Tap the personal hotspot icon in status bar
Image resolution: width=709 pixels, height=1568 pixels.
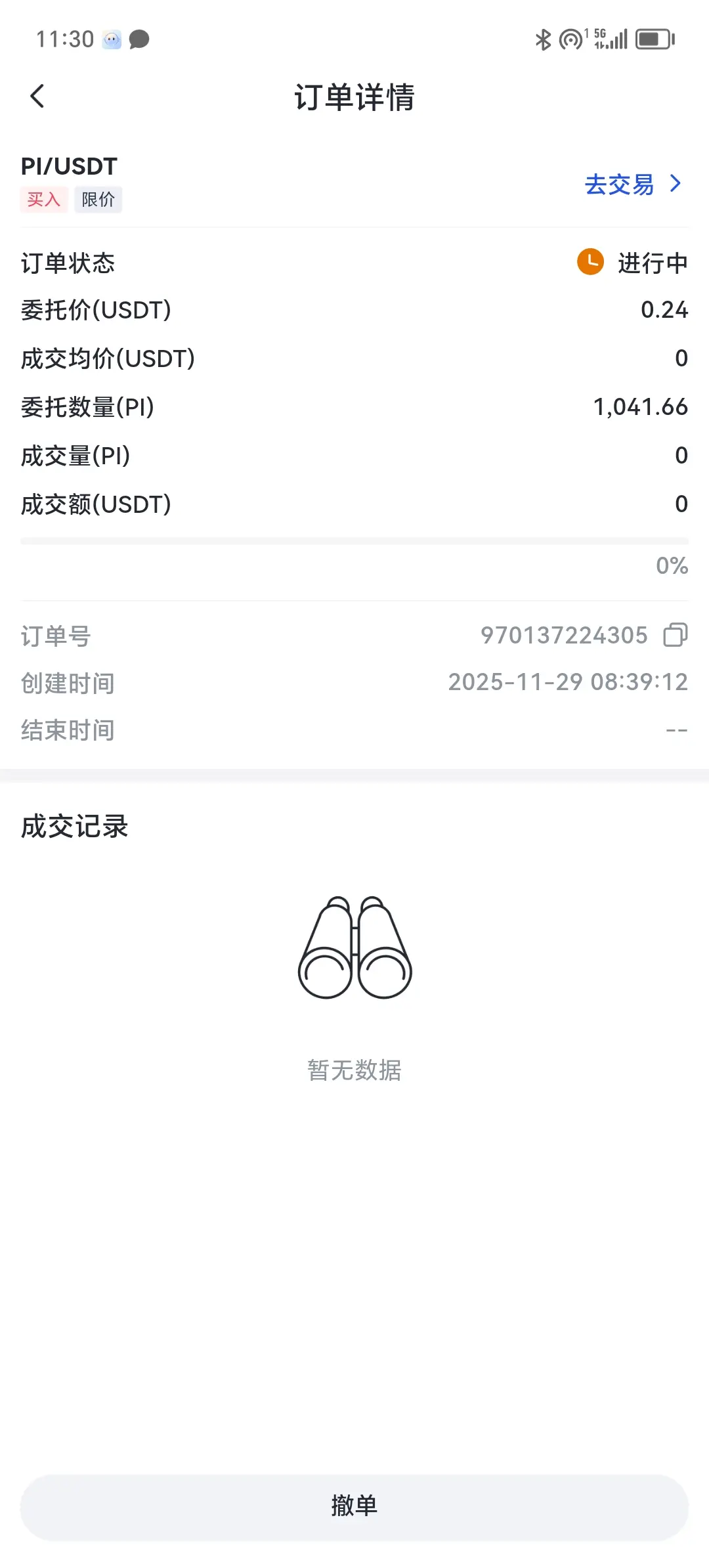[569, 39]
